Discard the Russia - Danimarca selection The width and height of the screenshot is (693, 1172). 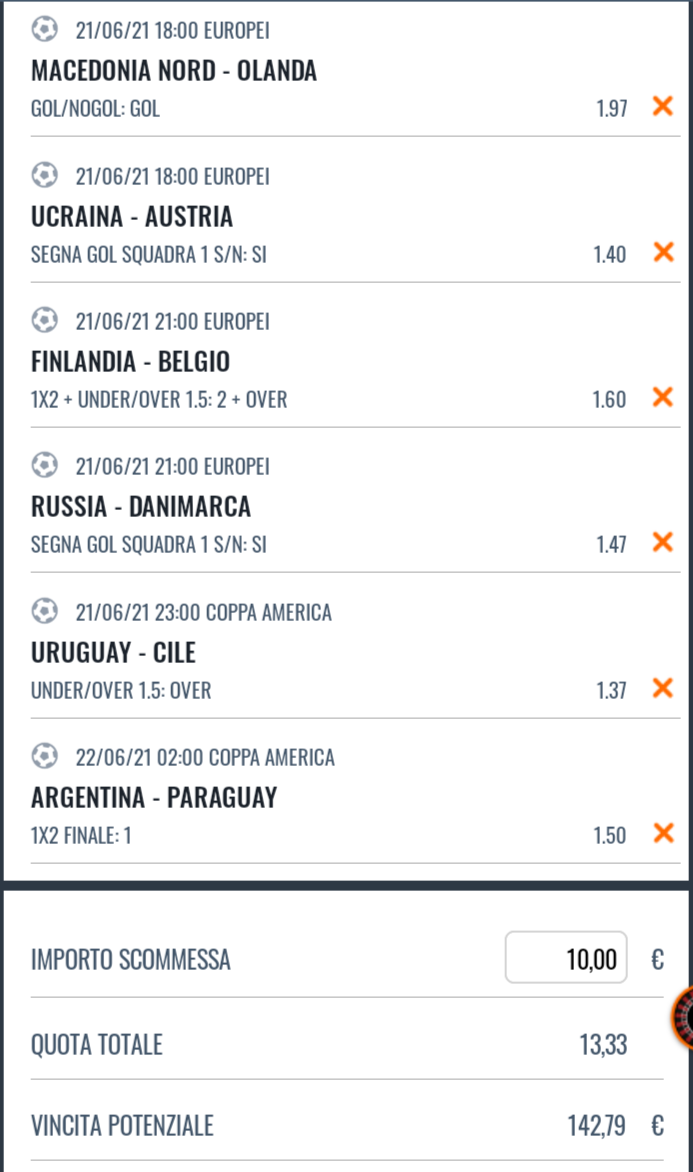click(662, 543)
